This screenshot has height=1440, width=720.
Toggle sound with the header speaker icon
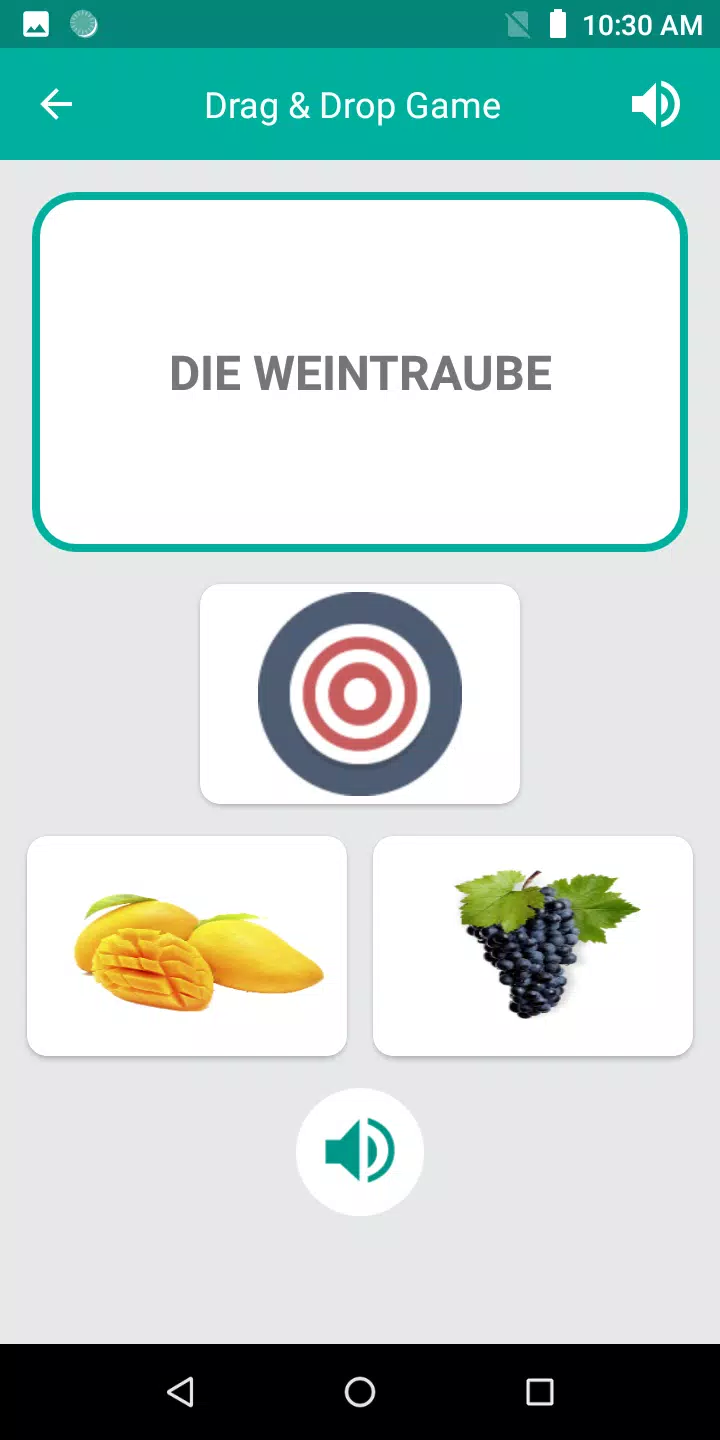pyautogui.click(x=656, y=104)
